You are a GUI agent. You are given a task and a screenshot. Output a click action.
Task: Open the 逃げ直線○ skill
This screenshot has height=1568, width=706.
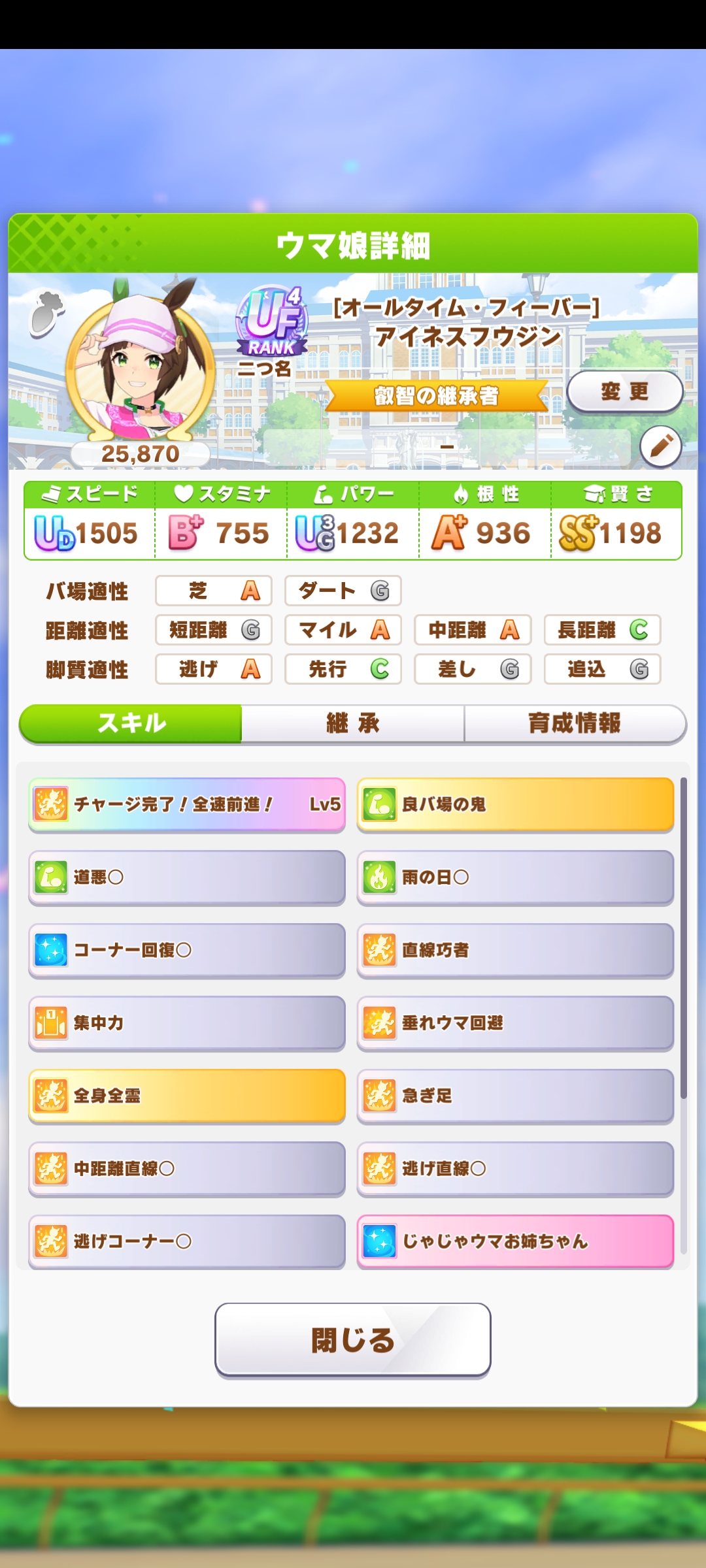click(515, 1169)
